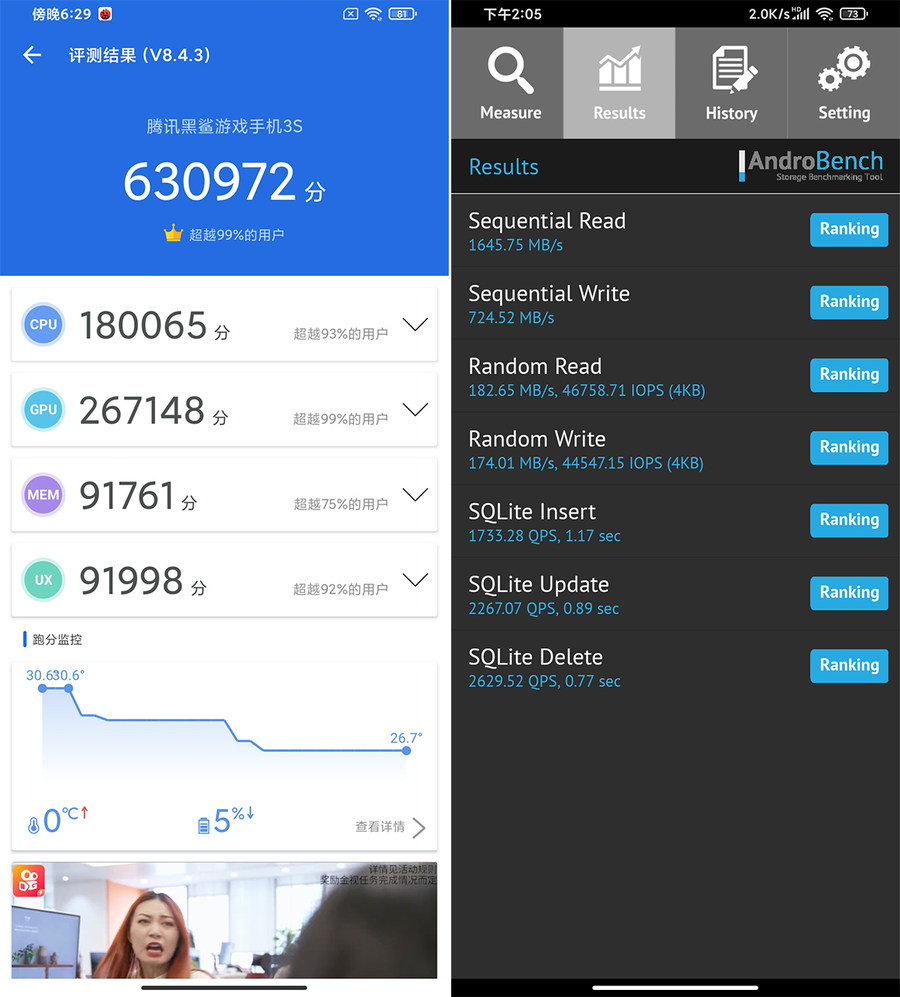Open the History tab
This screenshot has height=997, width=900.
tap(731, 85)
